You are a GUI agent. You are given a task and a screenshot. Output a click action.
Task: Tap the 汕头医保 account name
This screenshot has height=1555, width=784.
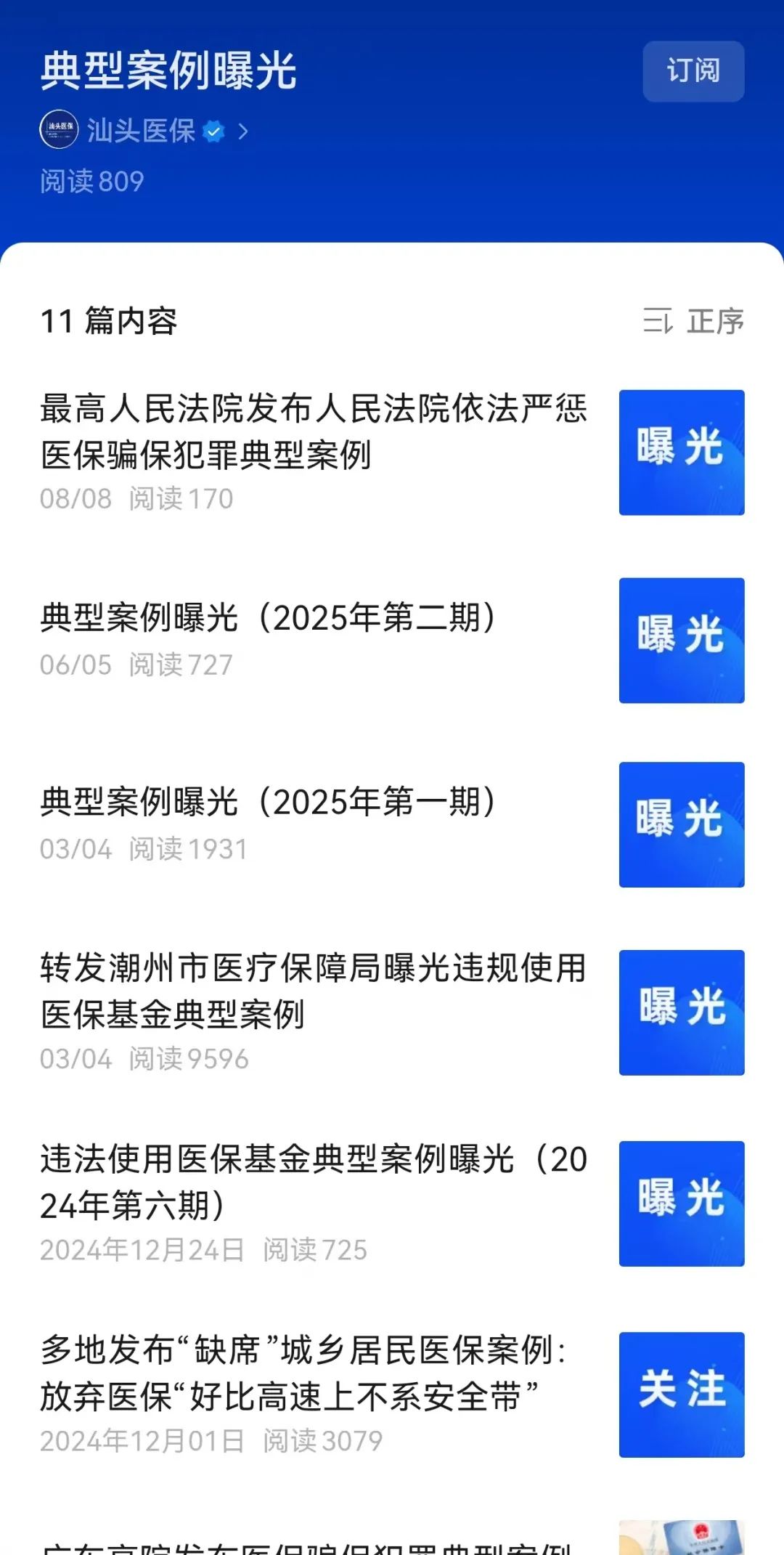tap(139, 131)
